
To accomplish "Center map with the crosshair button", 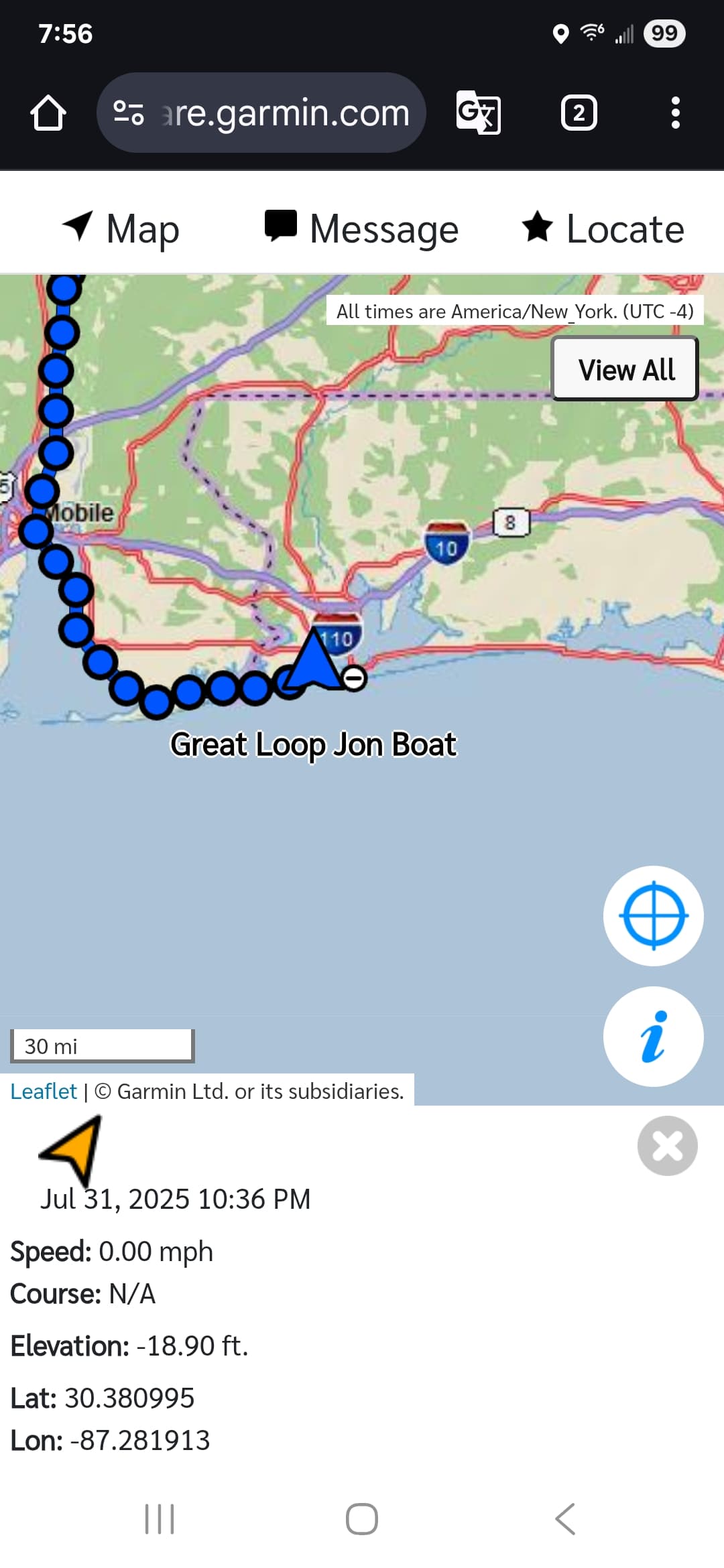I will pos(654,916).
